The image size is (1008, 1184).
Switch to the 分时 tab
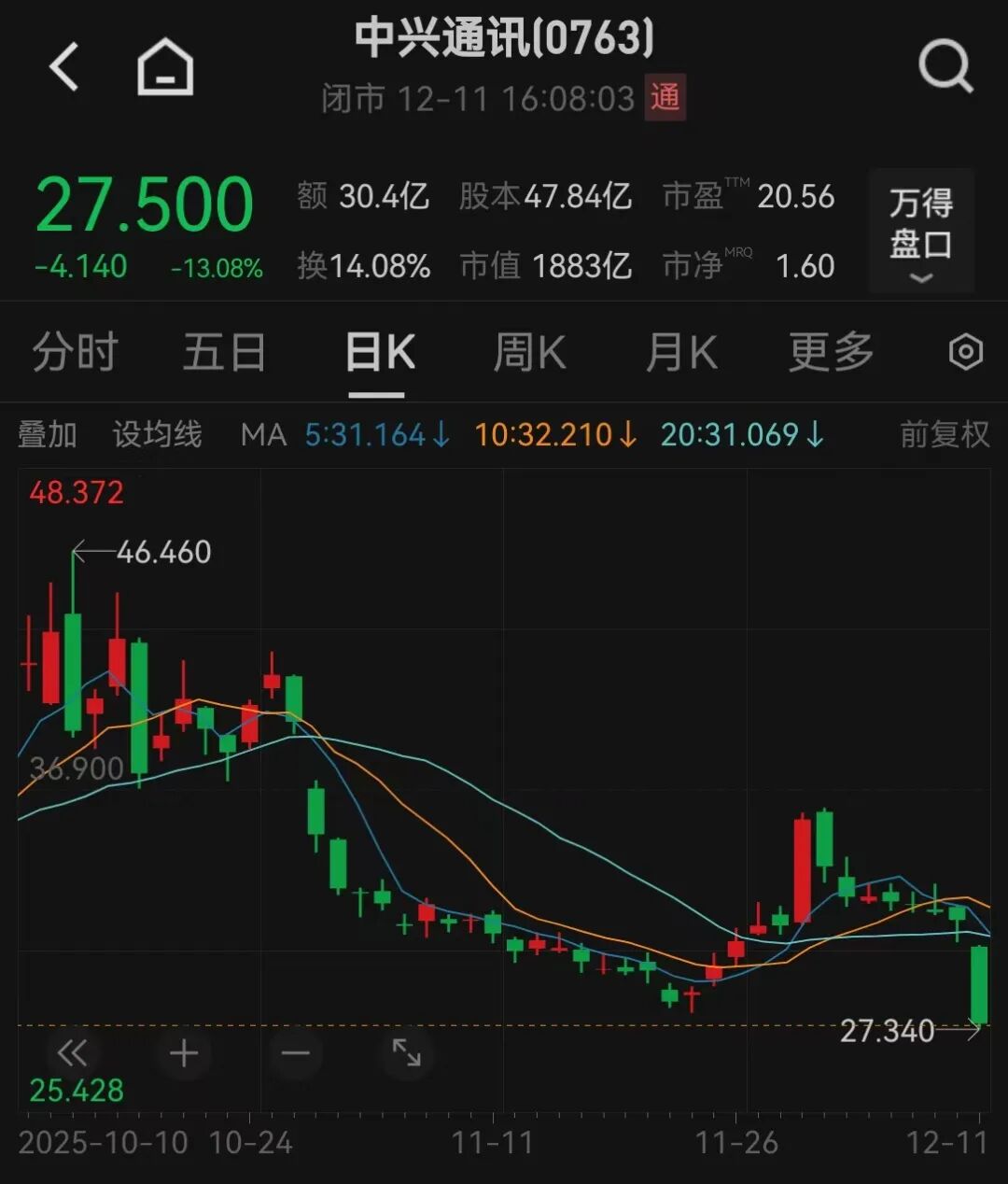[x=75, y=353]
